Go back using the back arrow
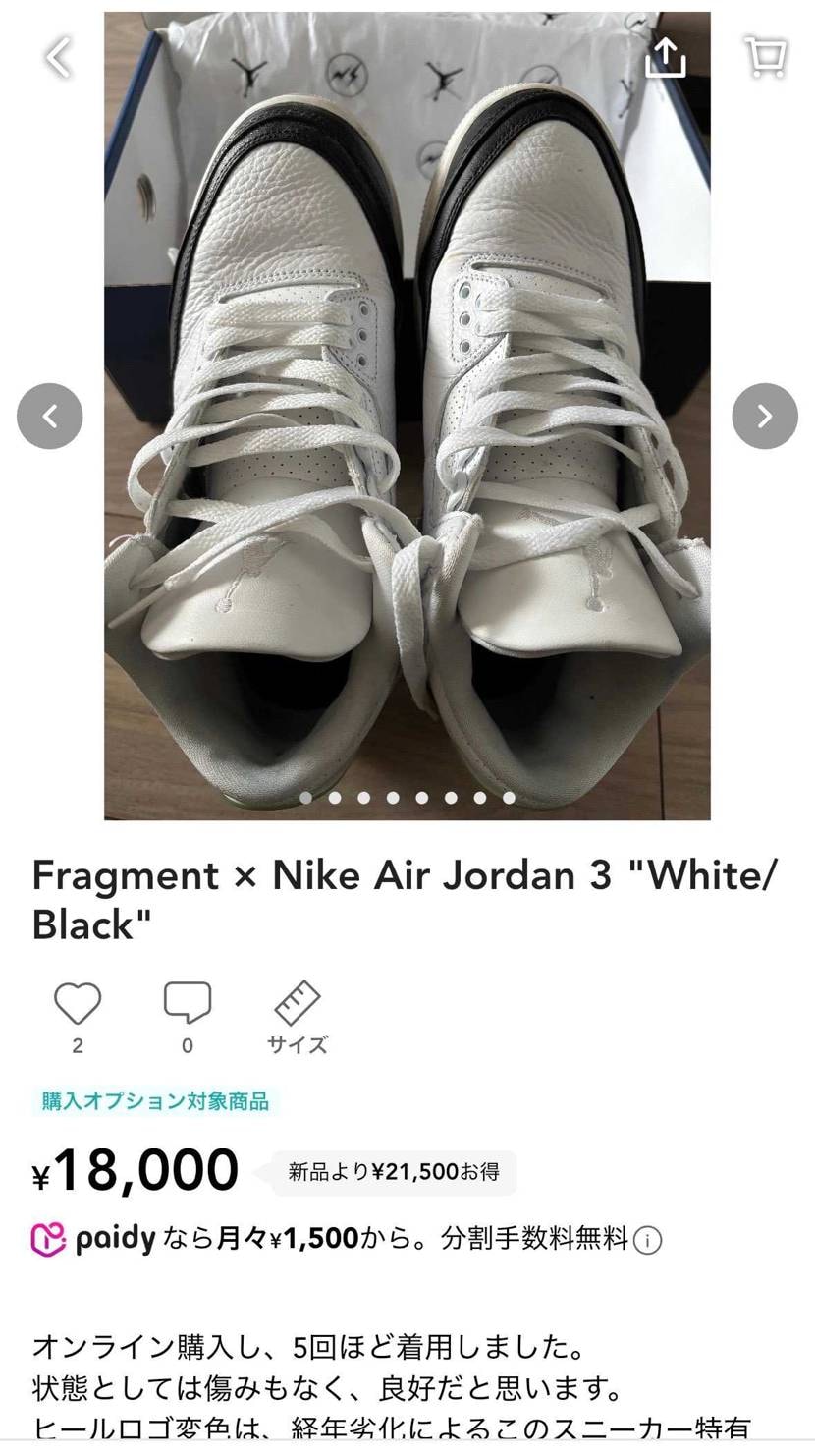Image resolution: width=815 pixels, height=1456 pixels. (x=56, y=56)
